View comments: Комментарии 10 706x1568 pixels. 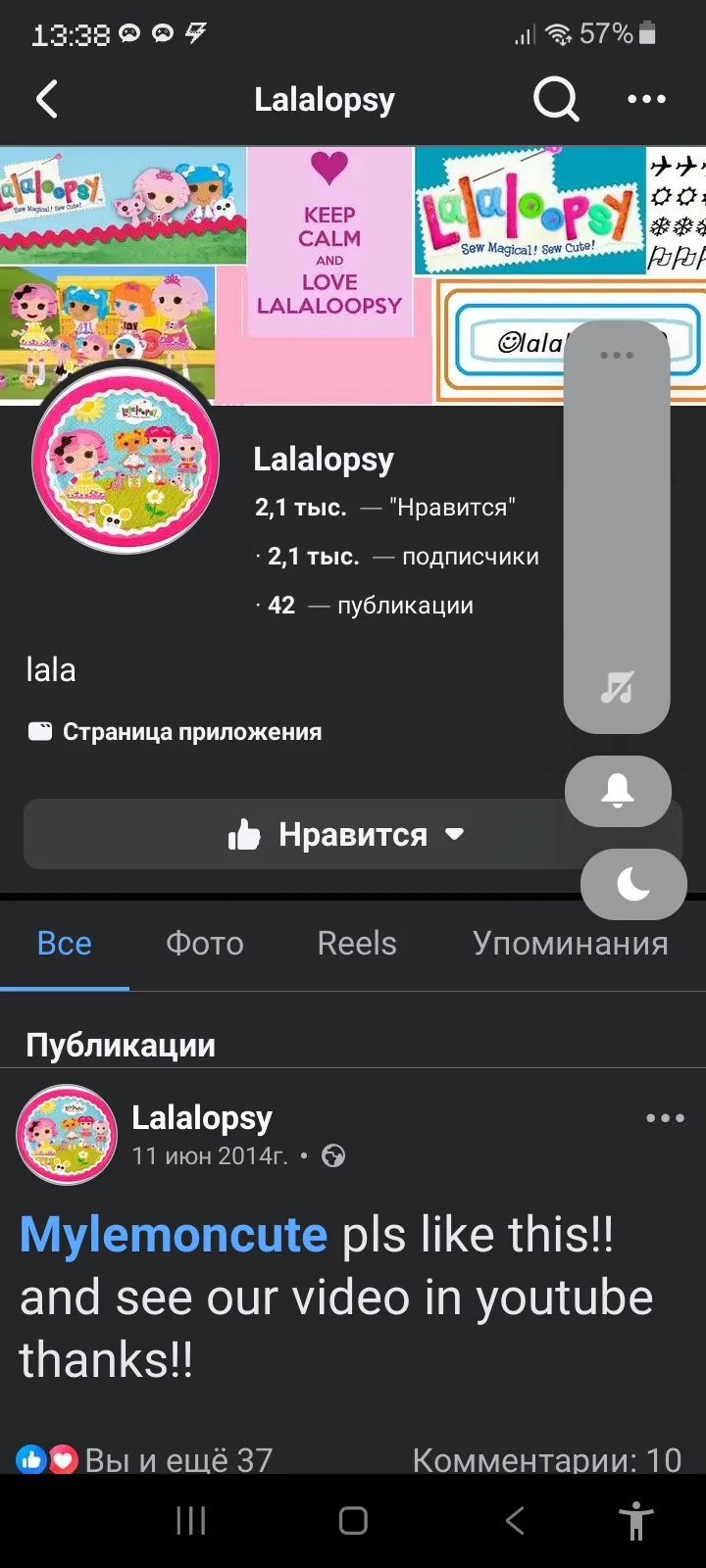tap(546, 1459)
